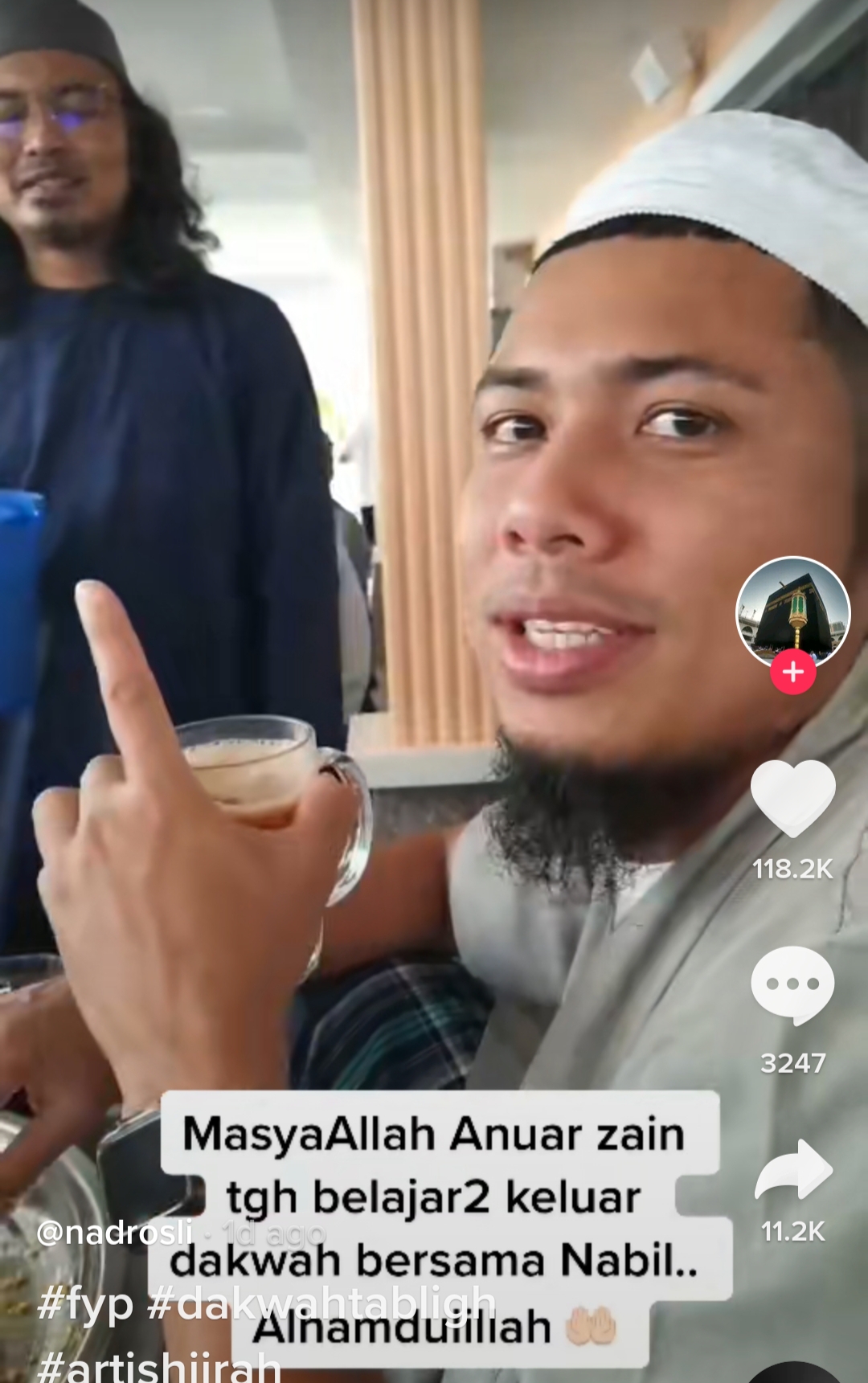
Task: Open the #artishijrah hashtag
Action: (159, 1365)
